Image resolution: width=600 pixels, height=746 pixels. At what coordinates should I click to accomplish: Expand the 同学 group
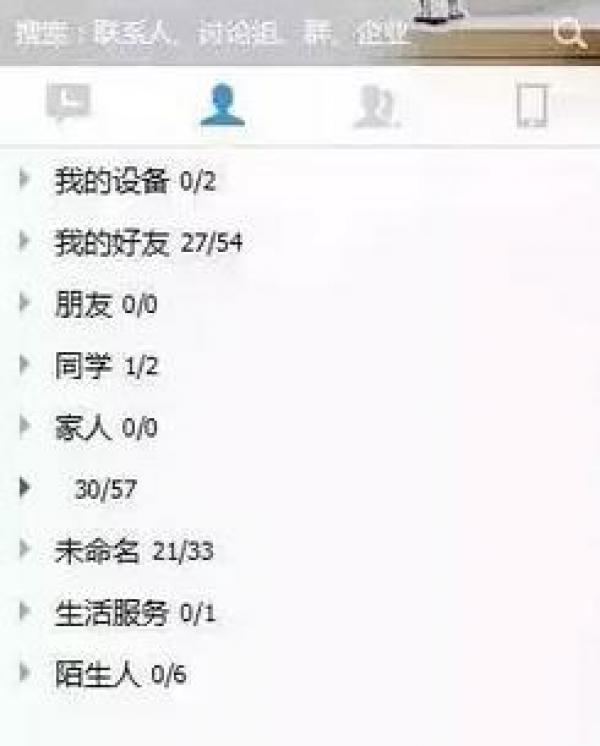pos(84,366)
